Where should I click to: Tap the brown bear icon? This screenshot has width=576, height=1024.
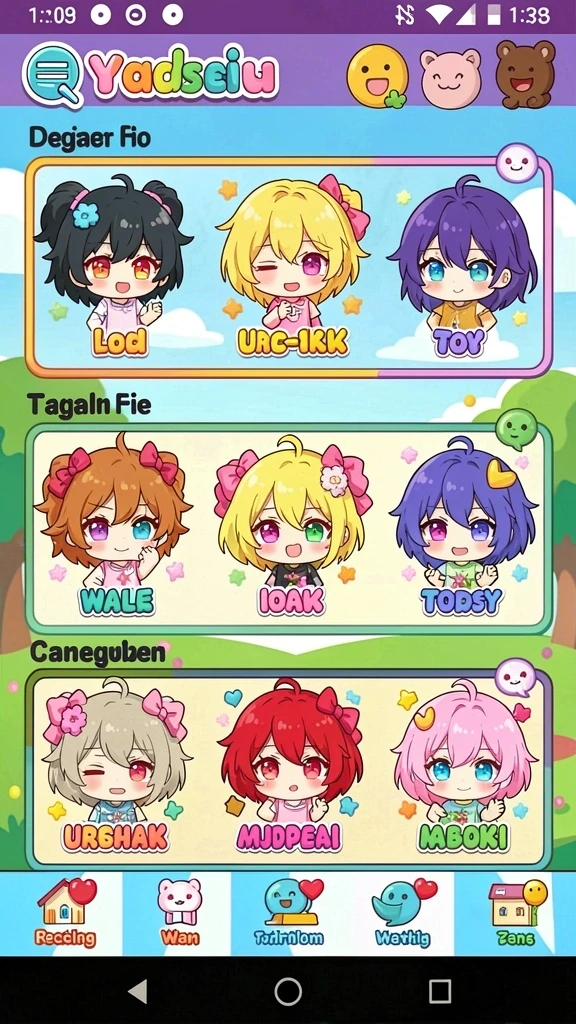525,74
